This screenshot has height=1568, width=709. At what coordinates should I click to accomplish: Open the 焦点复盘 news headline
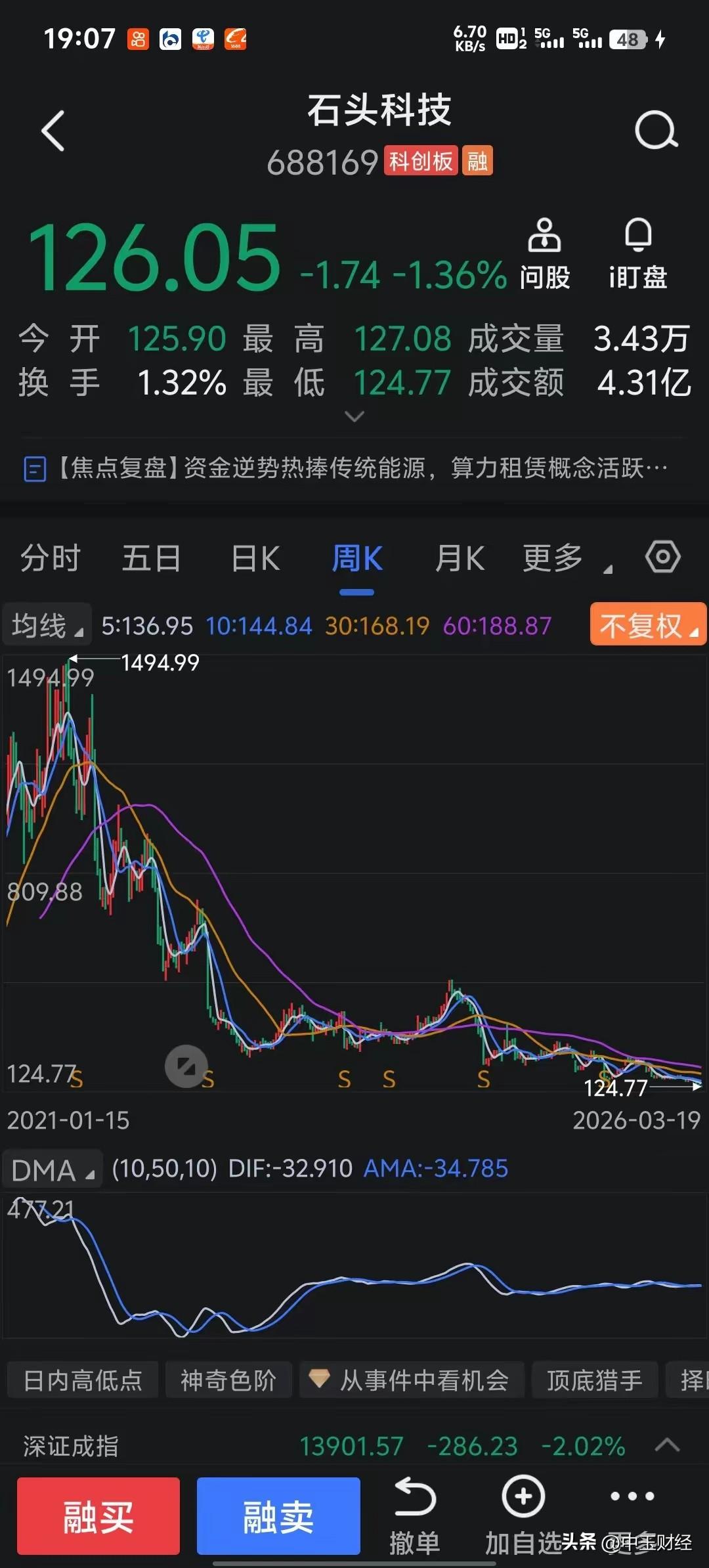[354, 468]
